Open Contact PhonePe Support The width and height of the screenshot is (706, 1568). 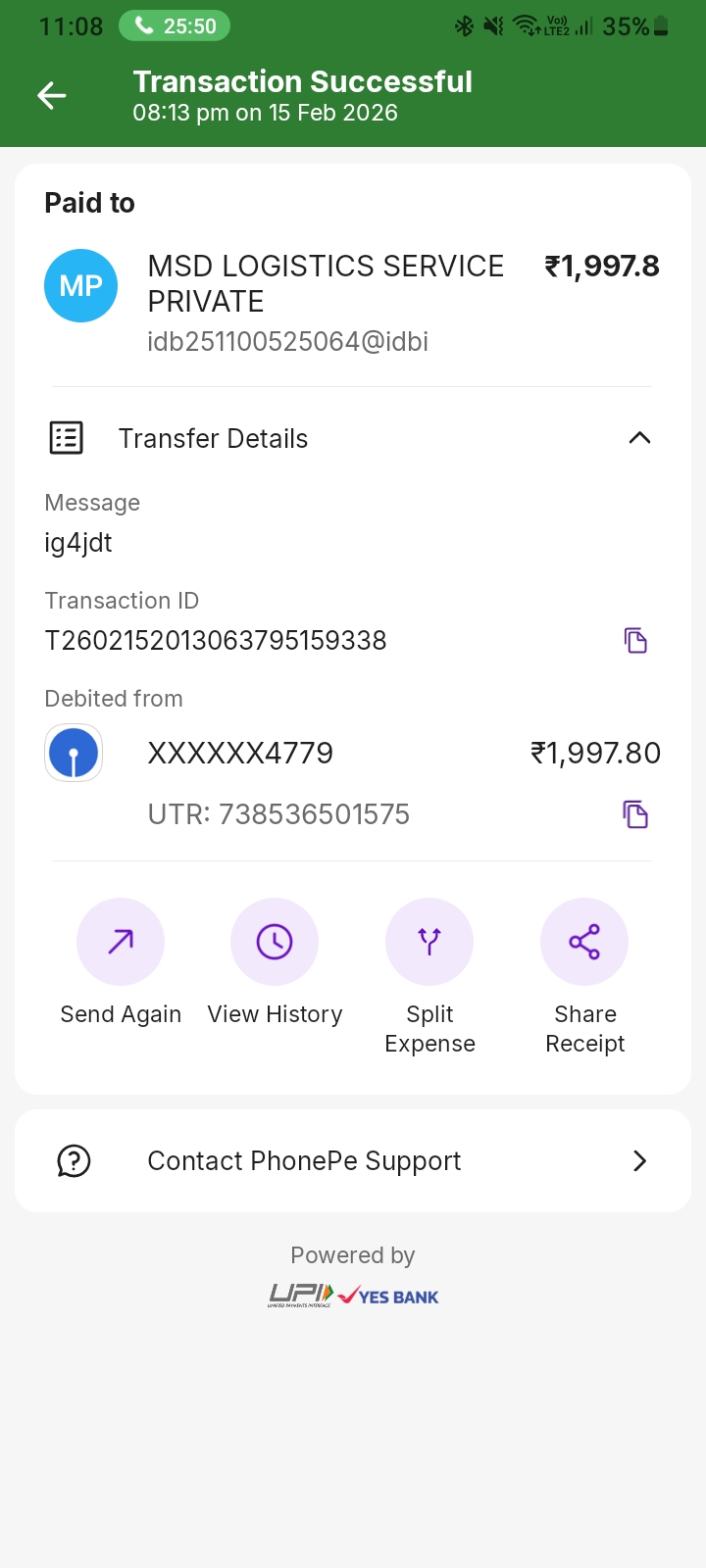pyautogui.click(x=353, y=1161)
